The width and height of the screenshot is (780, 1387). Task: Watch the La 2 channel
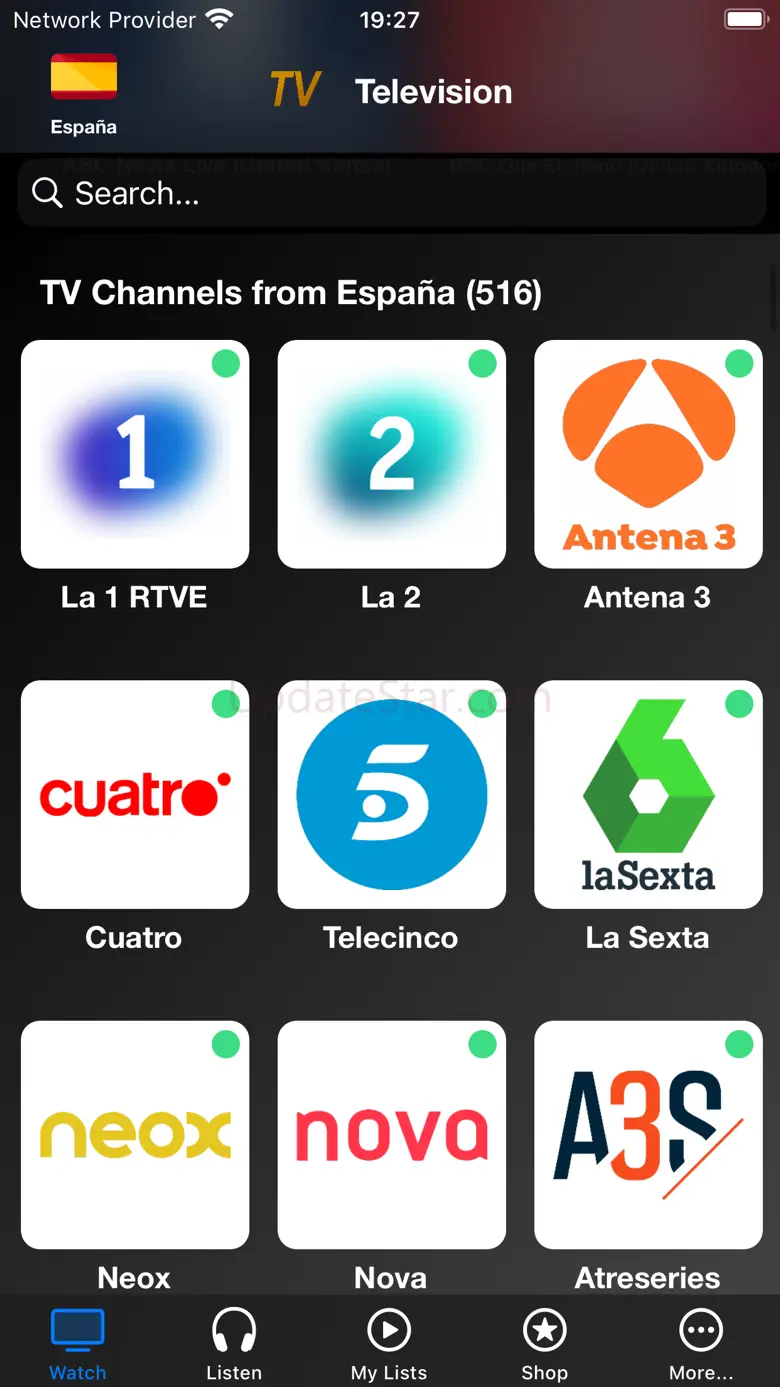(391, 455)
